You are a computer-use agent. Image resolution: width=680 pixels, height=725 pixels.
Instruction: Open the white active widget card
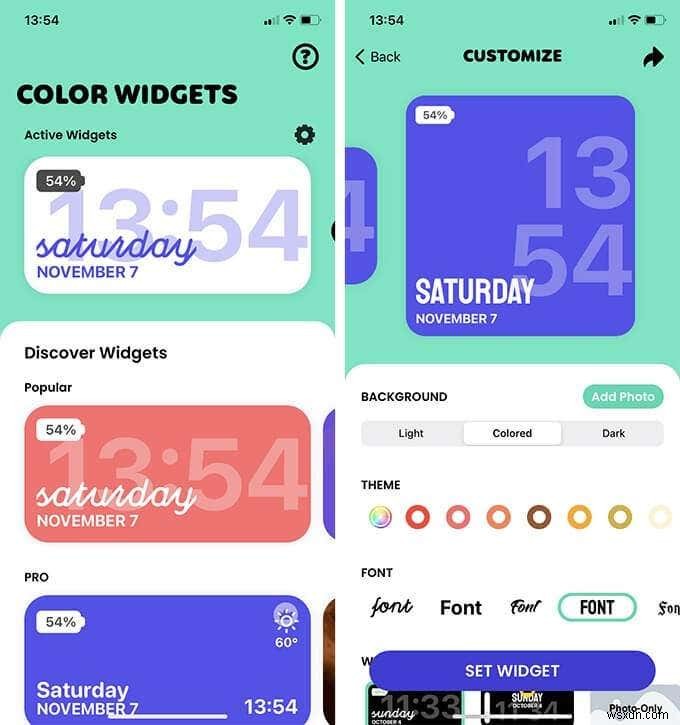pos(167,225)
